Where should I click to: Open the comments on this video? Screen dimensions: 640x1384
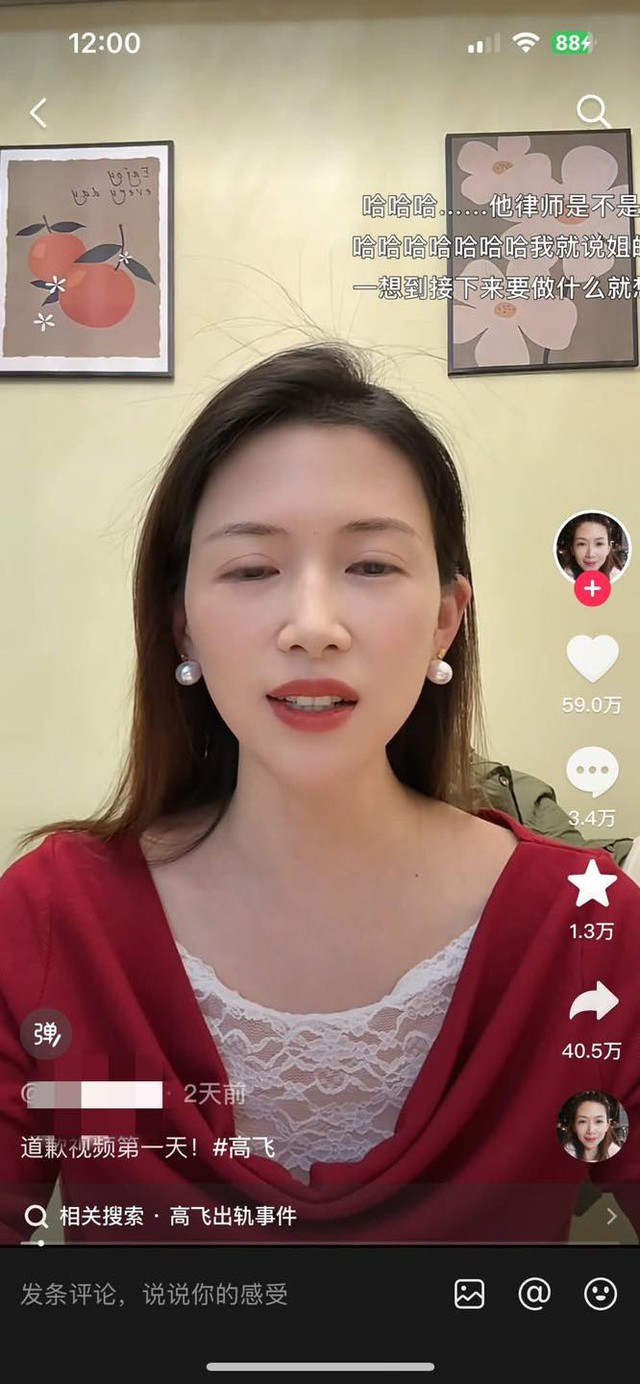592,773
